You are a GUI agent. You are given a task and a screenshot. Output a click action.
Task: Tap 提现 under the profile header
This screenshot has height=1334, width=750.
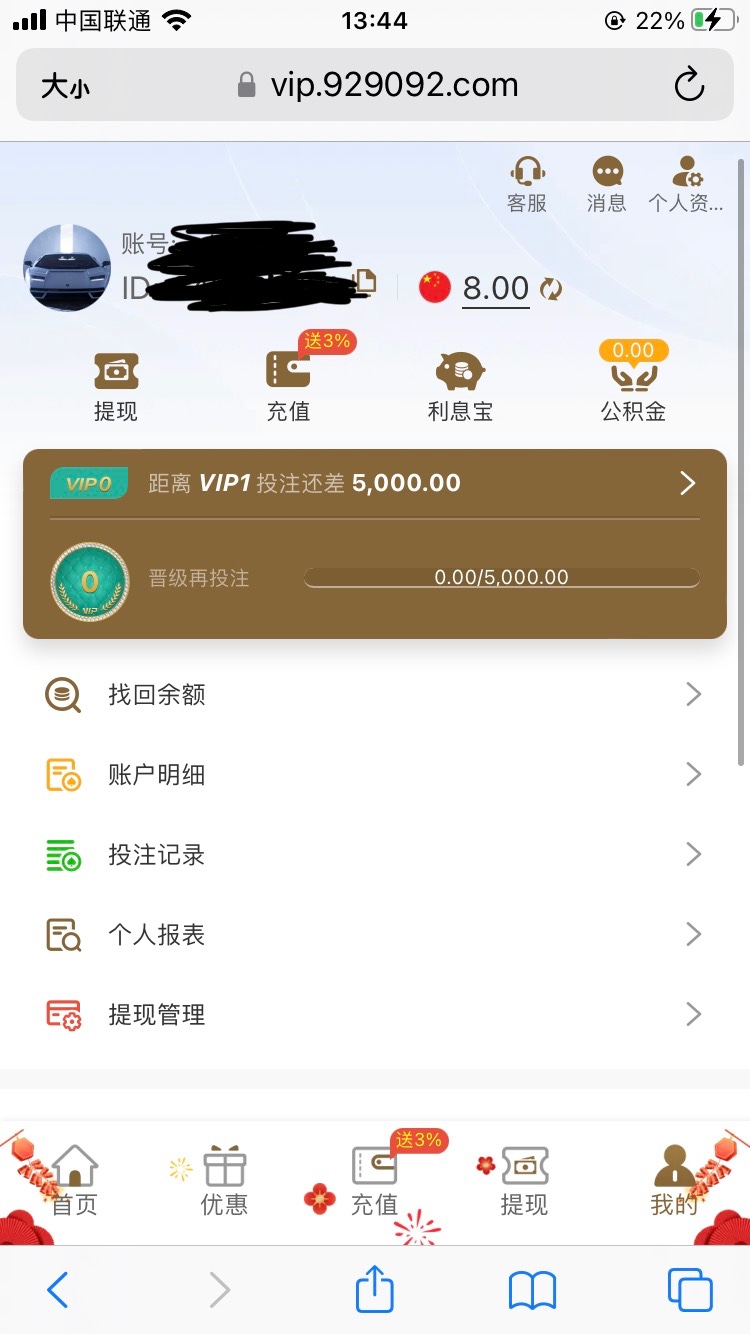[116, 386]
